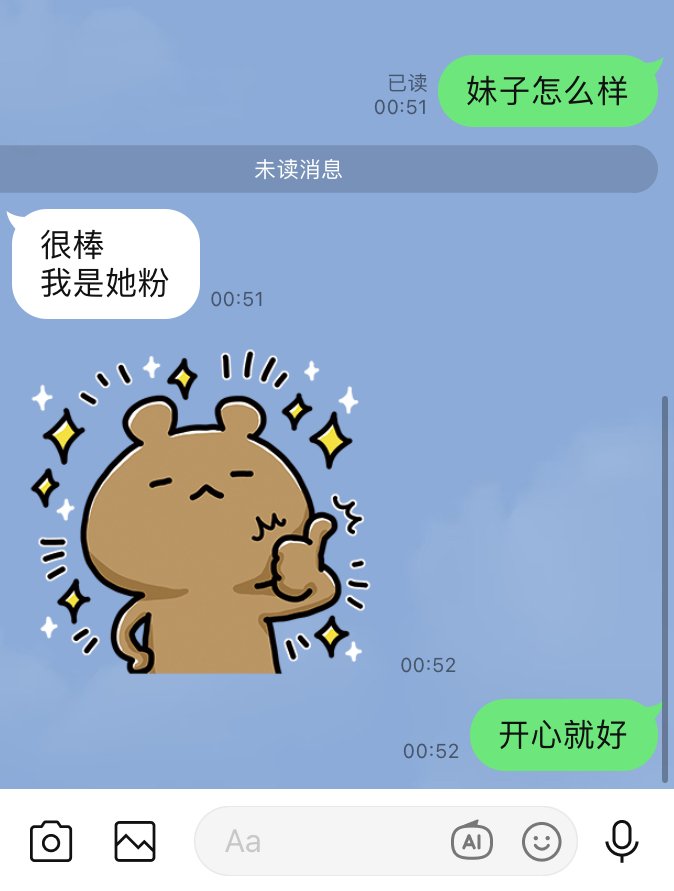Tap the bear thumbs-up sticker
This screenshot has height=891, width=674.
click(x=200, y=520)
